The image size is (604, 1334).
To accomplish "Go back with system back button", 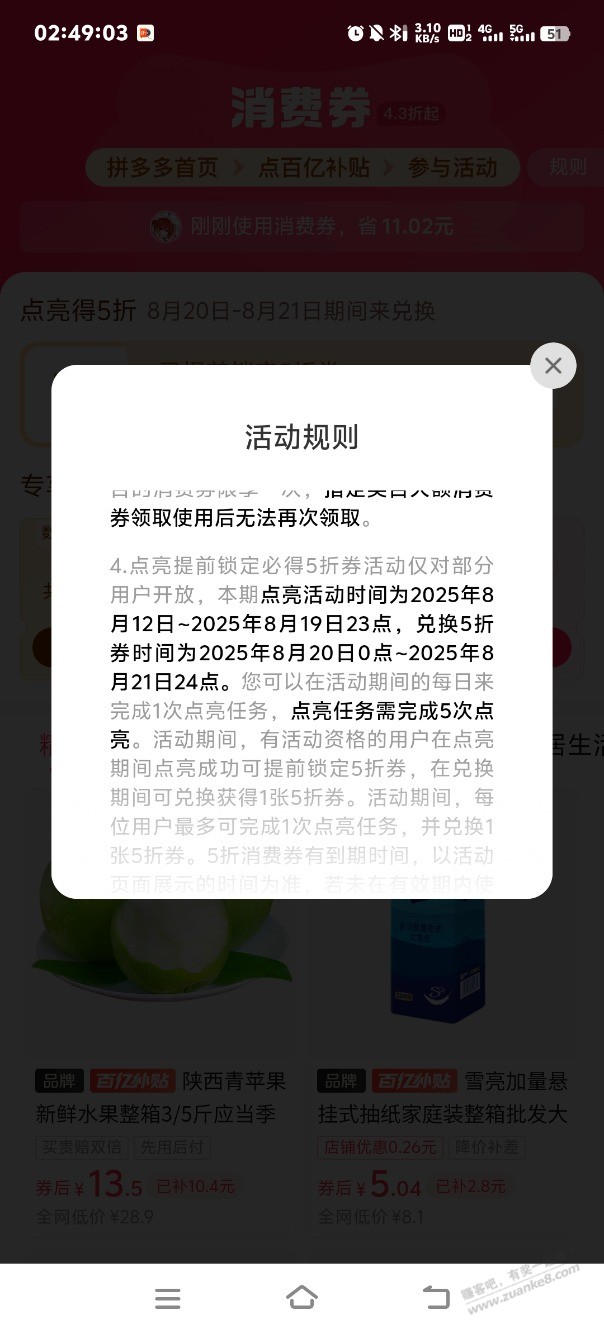I will pyautogui.click(x=435, y=1298).
